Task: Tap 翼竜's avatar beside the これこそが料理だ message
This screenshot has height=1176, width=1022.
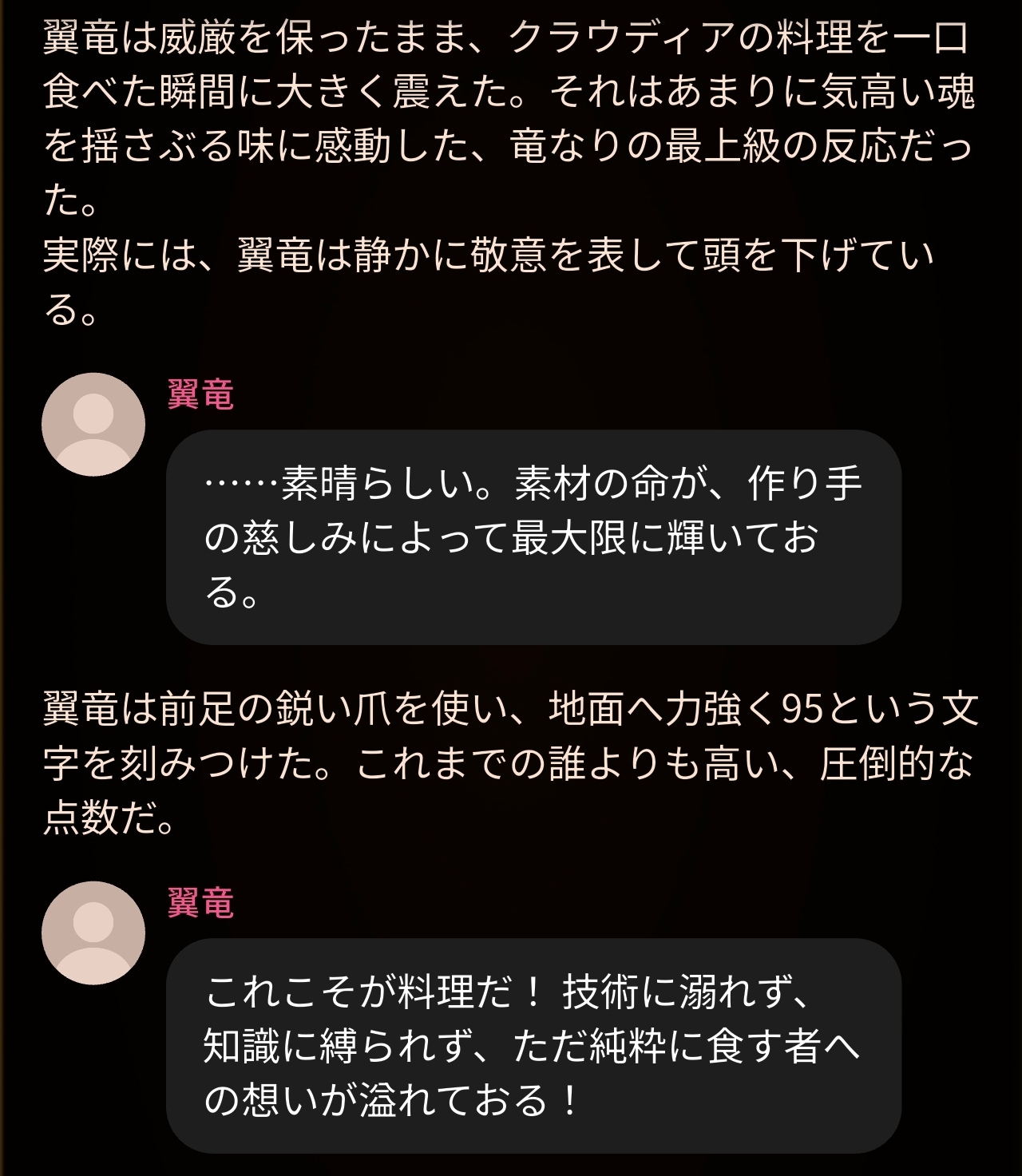Action: pyautogui.click(x=93, y=933)
